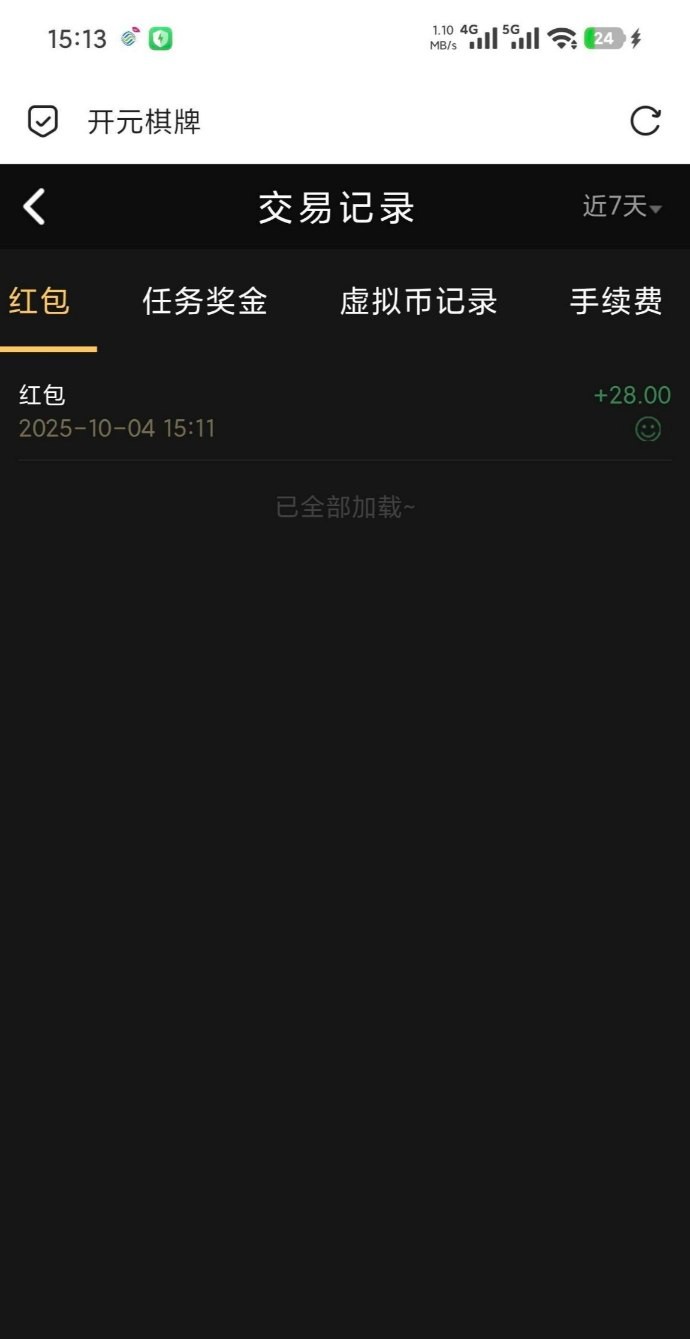Switch to the 手续费 tab

coord(616,301)
